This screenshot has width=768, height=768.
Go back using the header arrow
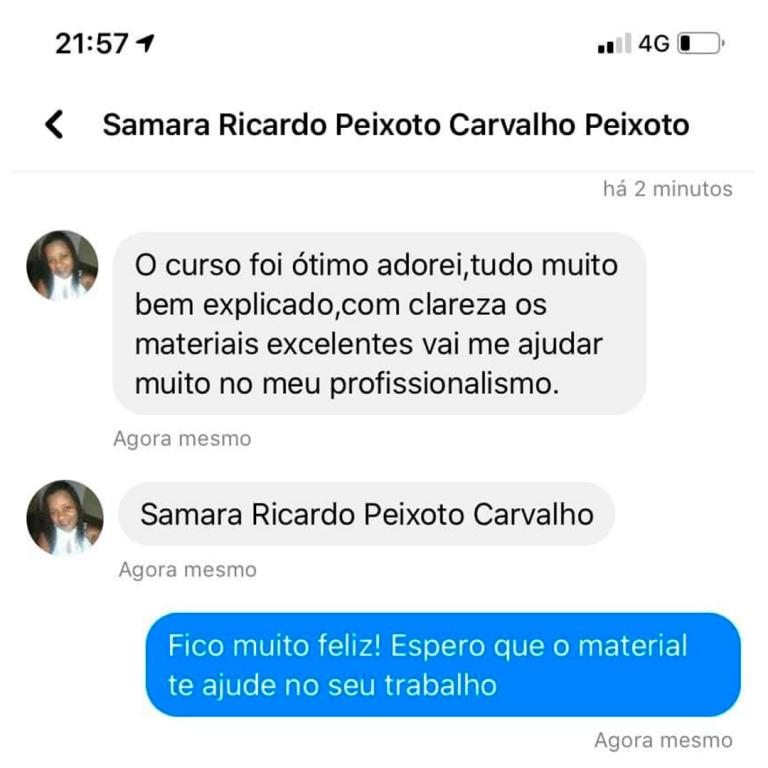55,126
